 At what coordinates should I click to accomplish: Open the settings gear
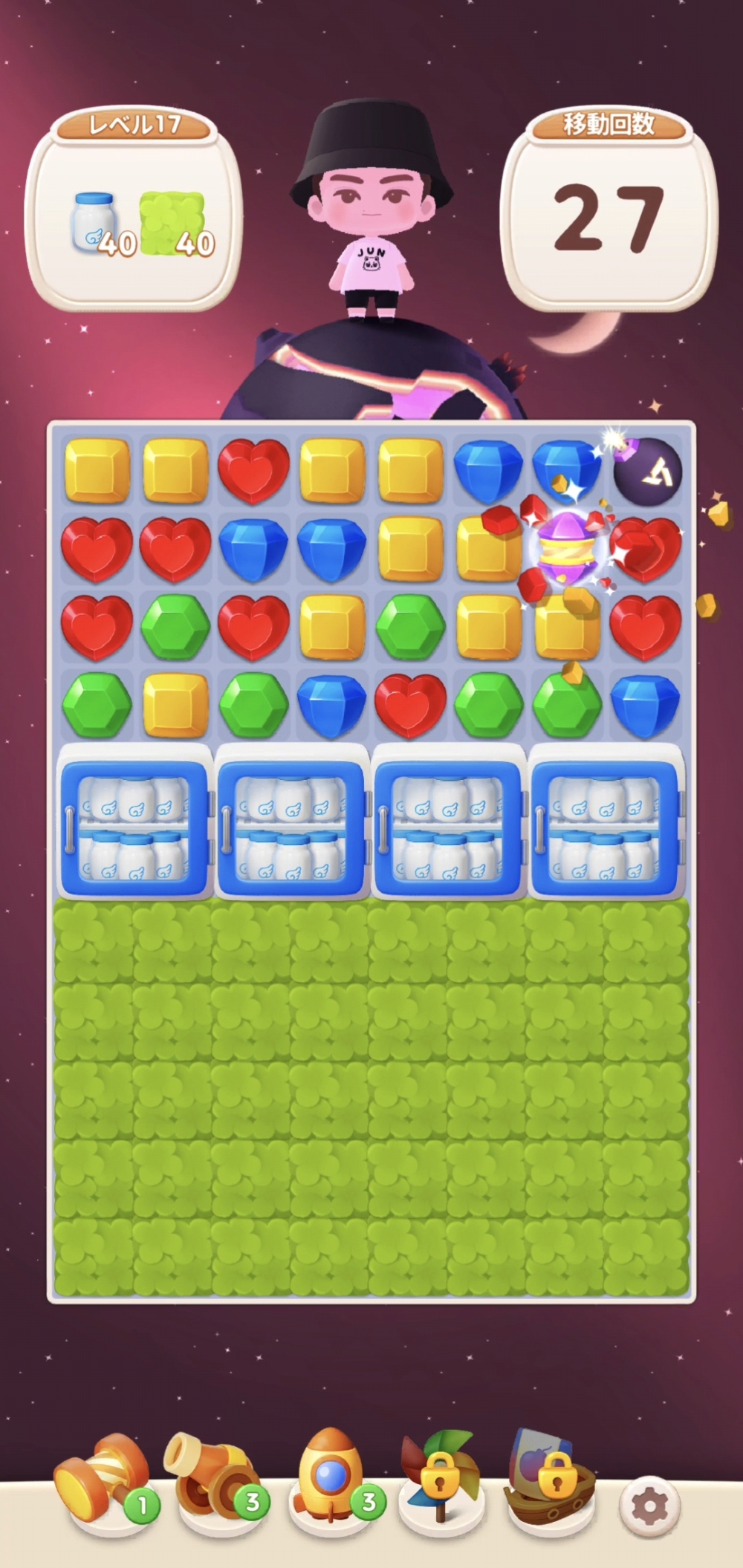649,1506
